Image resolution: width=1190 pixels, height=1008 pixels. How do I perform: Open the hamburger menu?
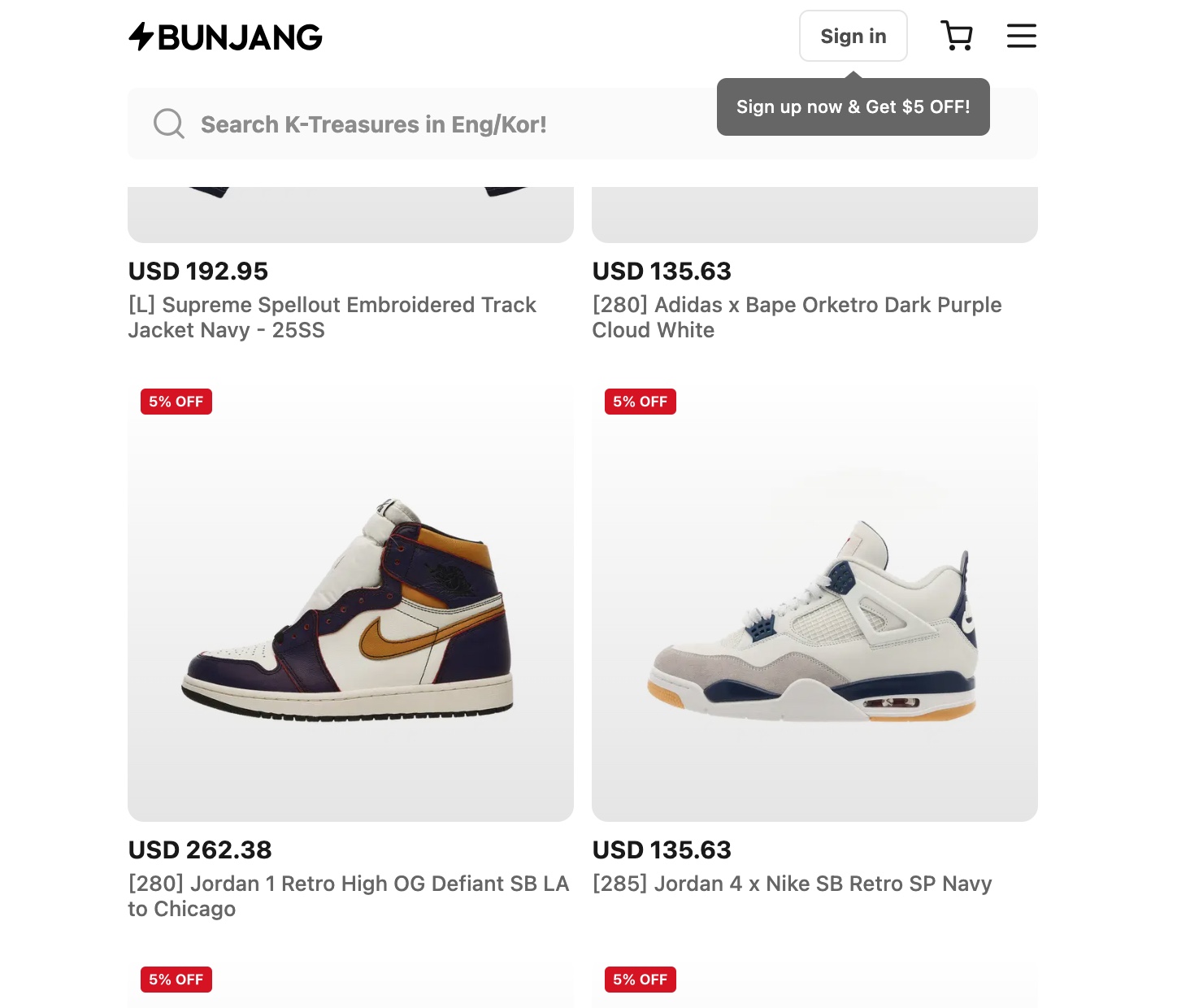1021,37
